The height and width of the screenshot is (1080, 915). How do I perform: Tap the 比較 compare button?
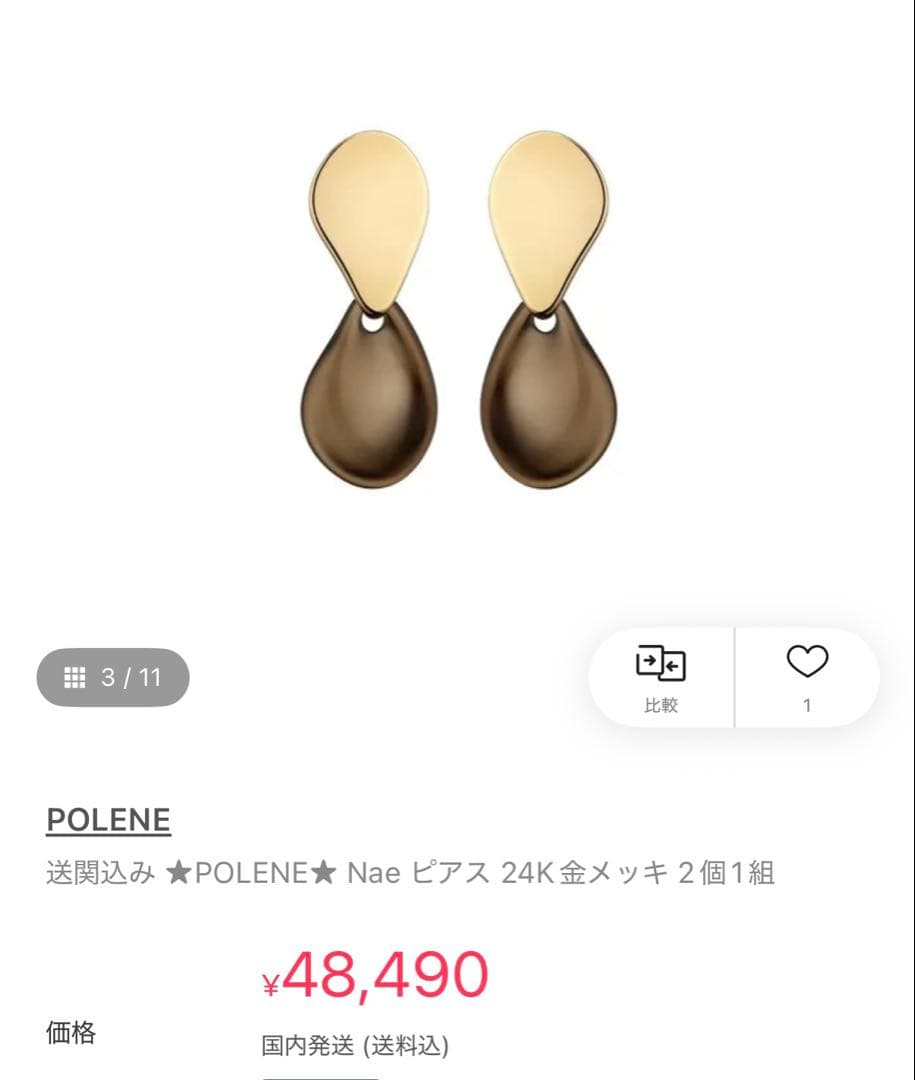660,678
